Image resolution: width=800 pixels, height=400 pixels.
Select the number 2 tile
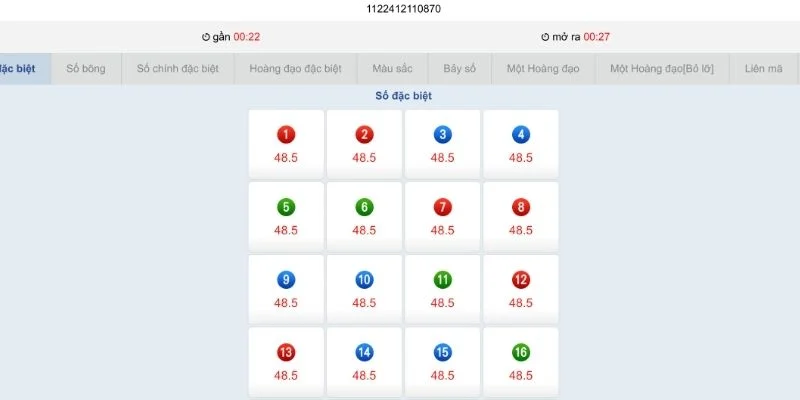364,144
